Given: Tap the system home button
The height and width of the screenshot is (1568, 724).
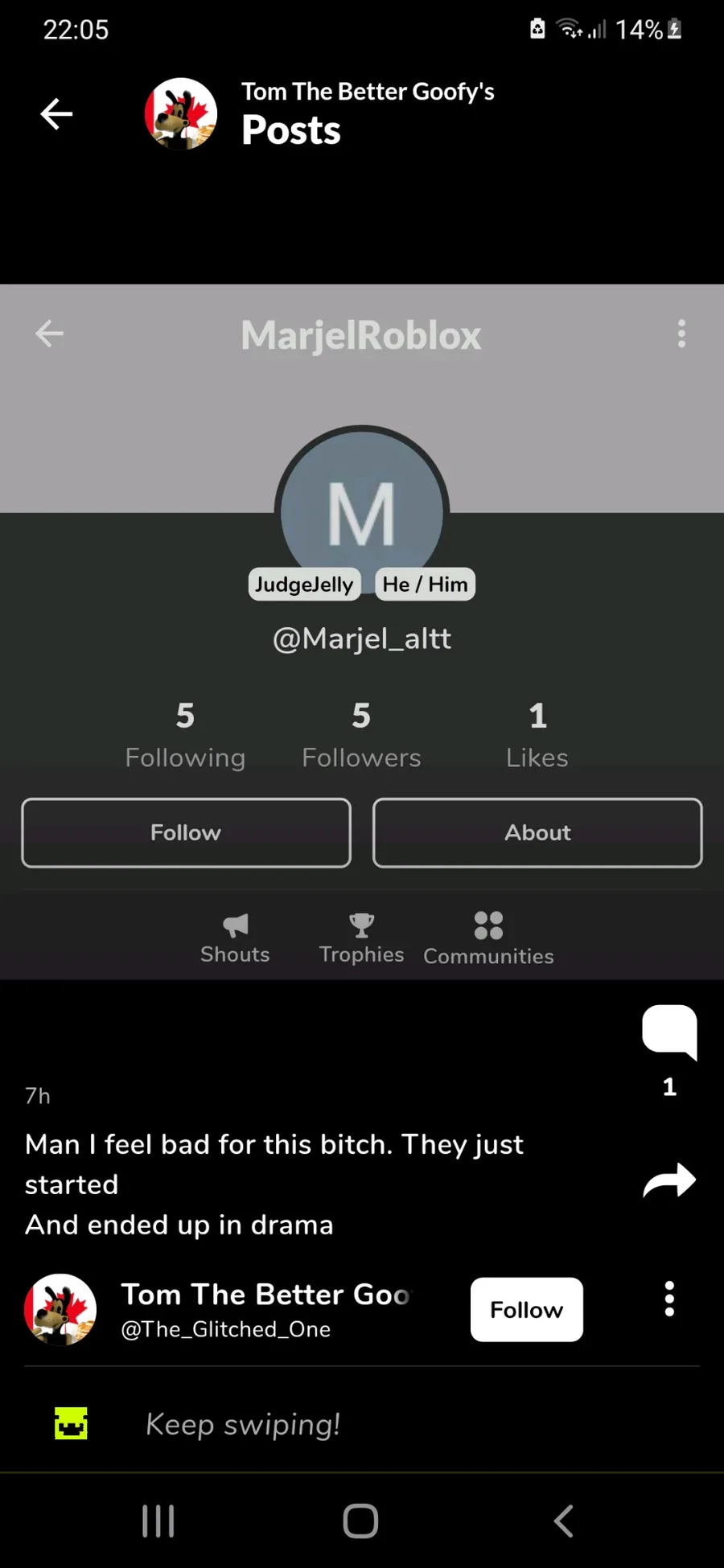Looking at the screenshot, I should (360, 1521).
